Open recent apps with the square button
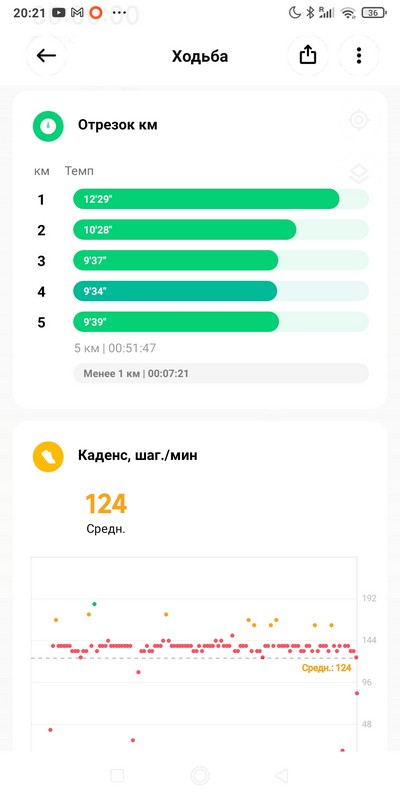 click(x=117, y=776)
